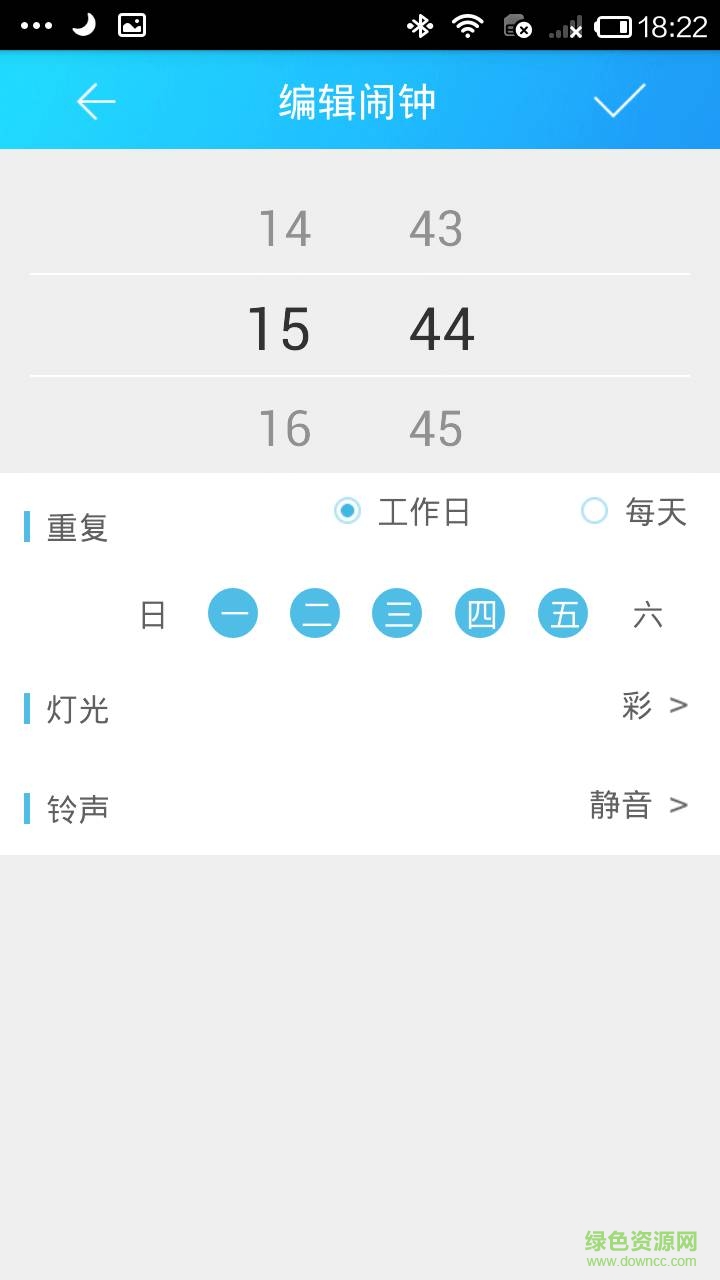Deselect Monday (一) in repeat days
The width and height of the screenshot is (720, 1280).
coord(233,614)
